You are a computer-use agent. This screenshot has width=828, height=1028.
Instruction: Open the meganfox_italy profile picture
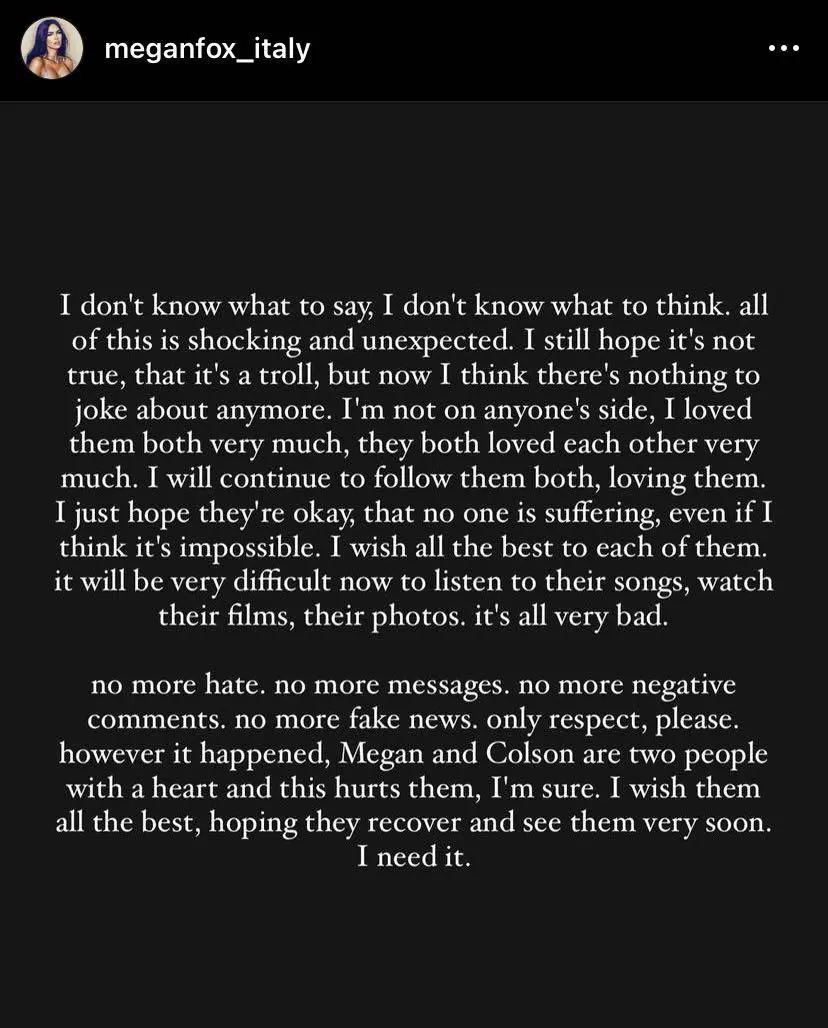(52, 48)
